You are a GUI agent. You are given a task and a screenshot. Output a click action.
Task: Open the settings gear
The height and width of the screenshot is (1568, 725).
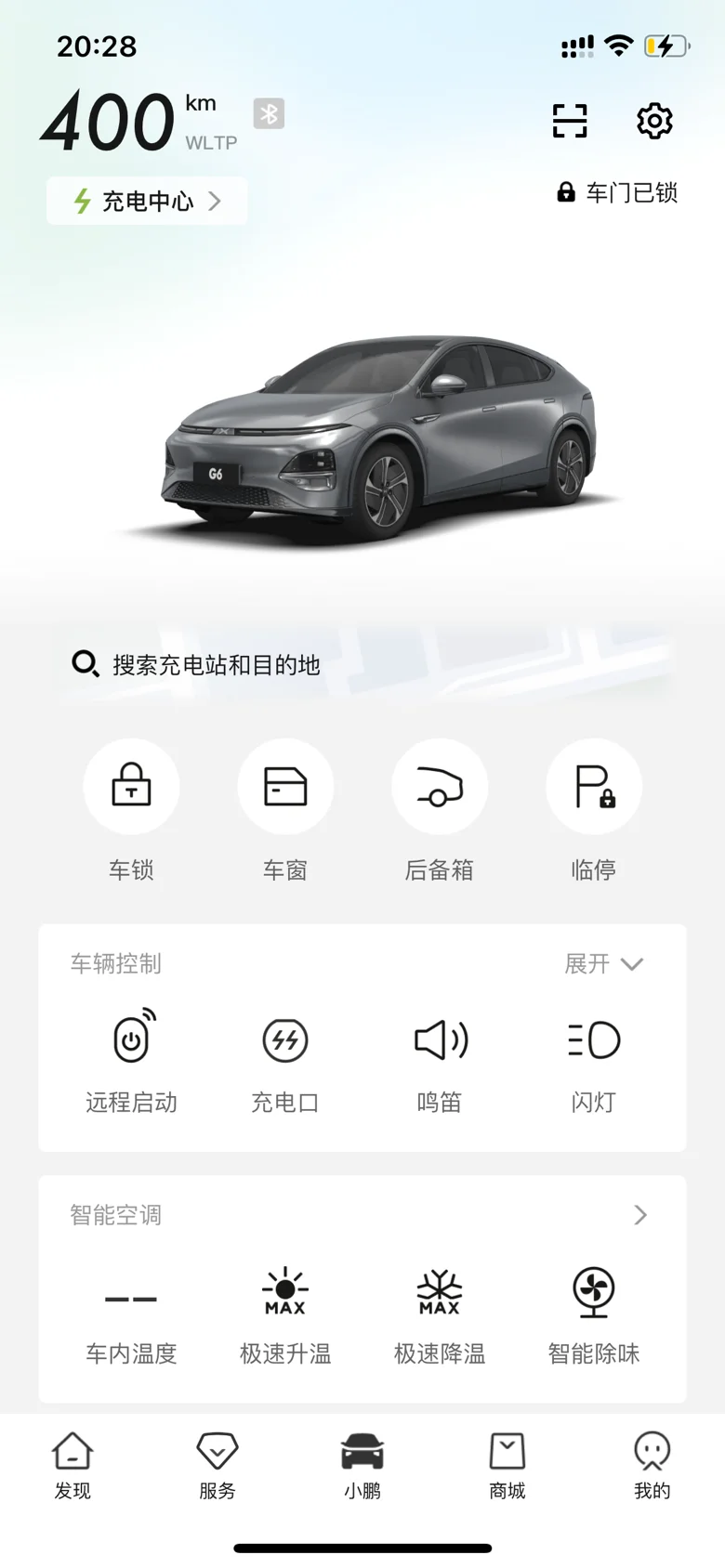pyautogui.click(x=654, y=121)
